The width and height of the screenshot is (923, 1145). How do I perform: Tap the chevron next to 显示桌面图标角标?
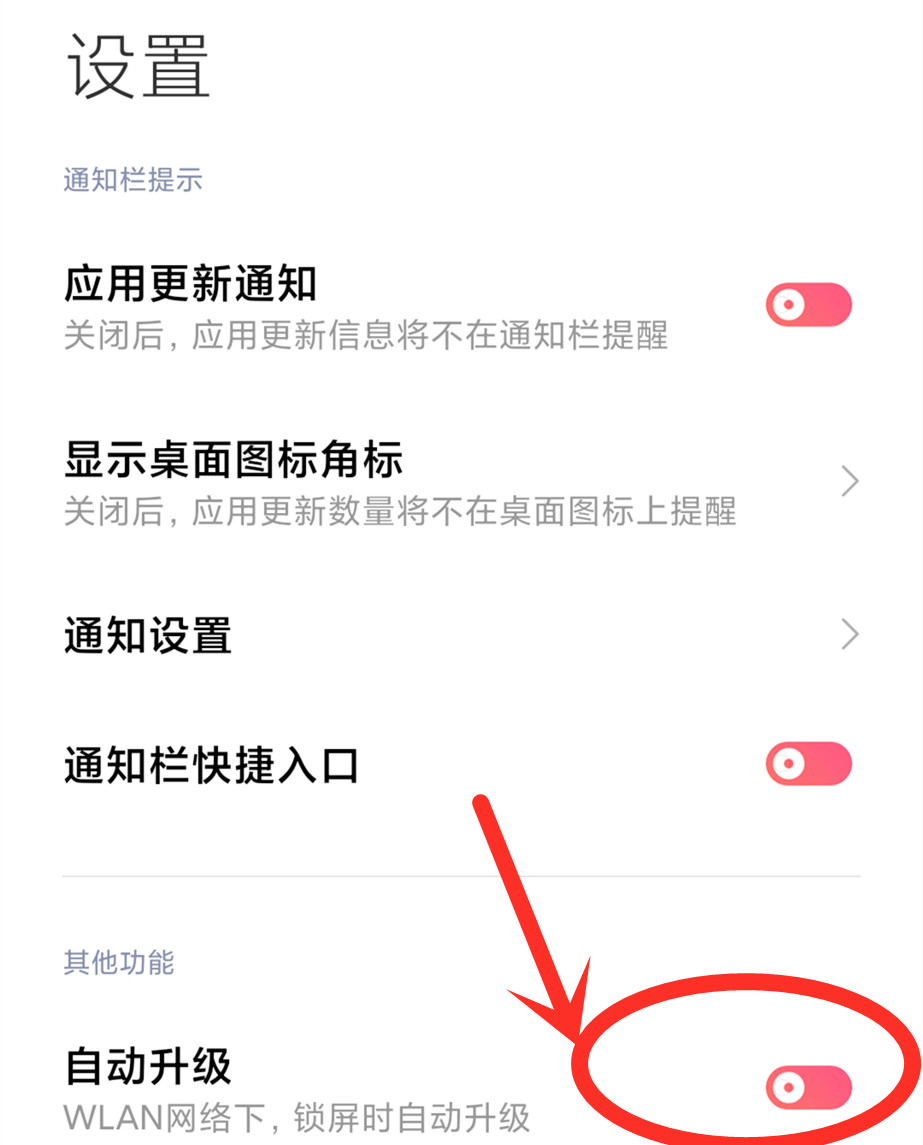[849, 481]
